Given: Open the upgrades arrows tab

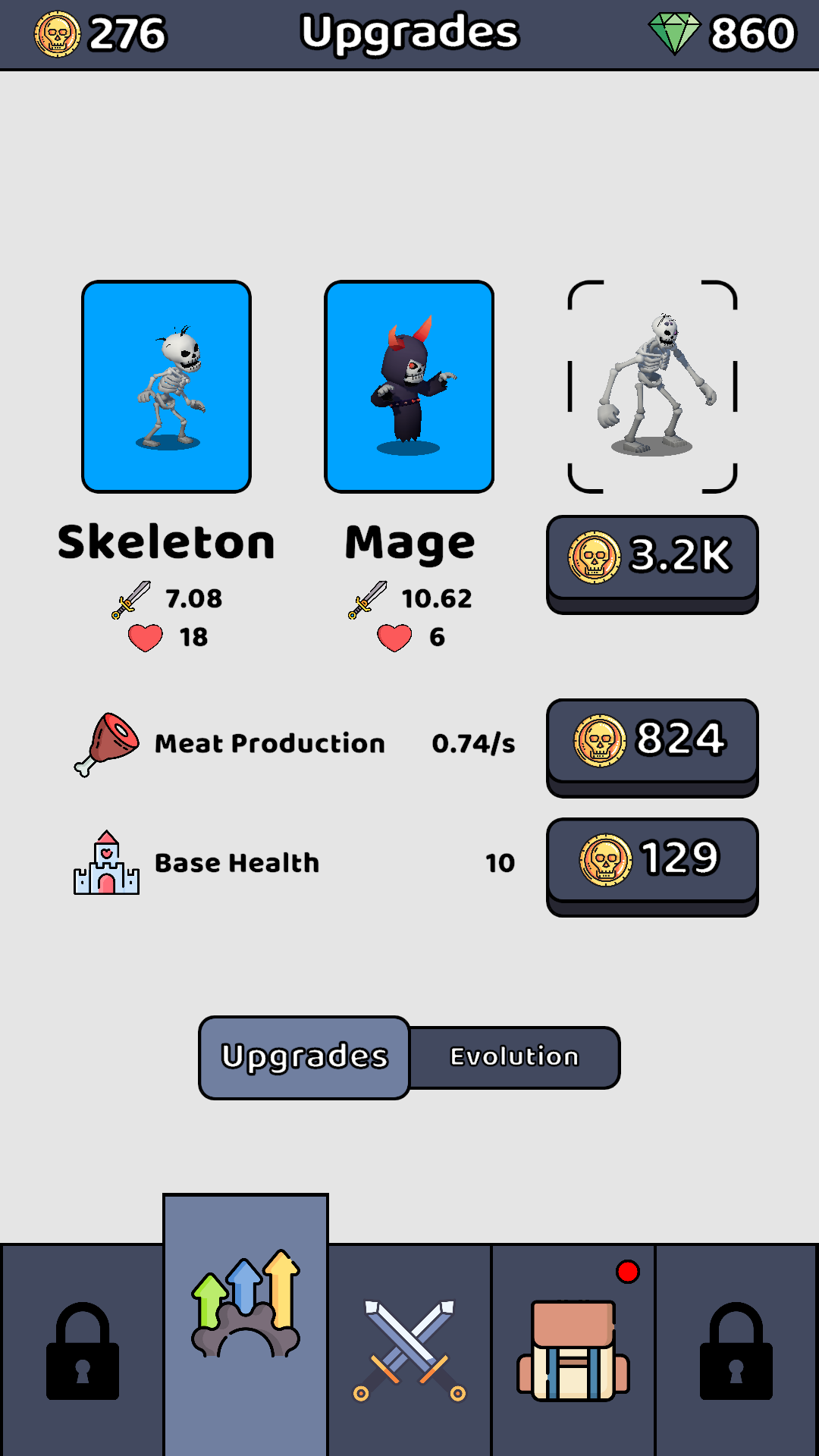Looking at the screenshot, I should click(246, 1325).
